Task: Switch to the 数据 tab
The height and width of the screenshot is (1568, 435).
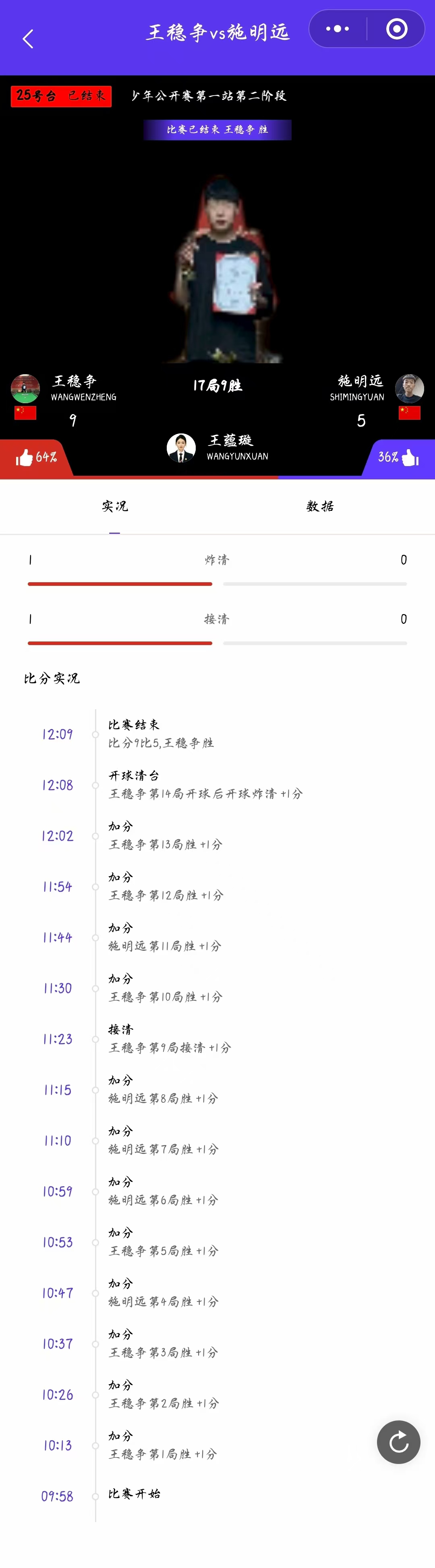Action: [320, 506]
